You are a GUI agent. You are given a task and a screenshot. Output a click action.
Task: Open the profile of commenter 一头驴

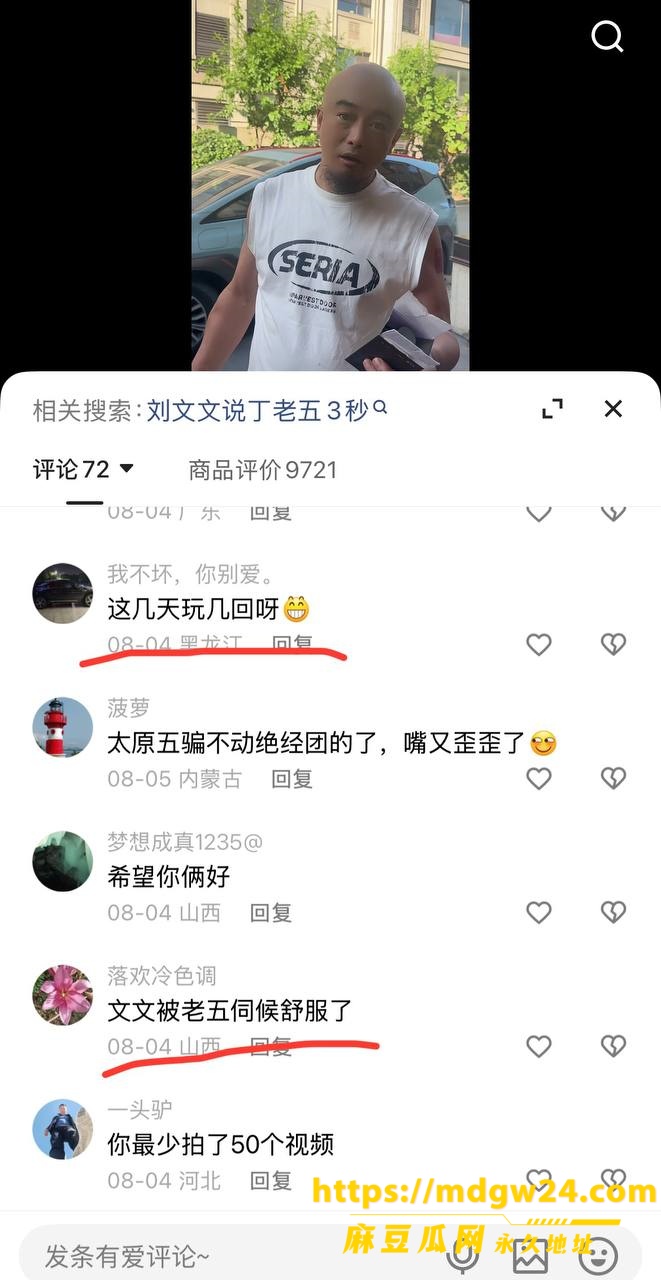(62, 1129)
